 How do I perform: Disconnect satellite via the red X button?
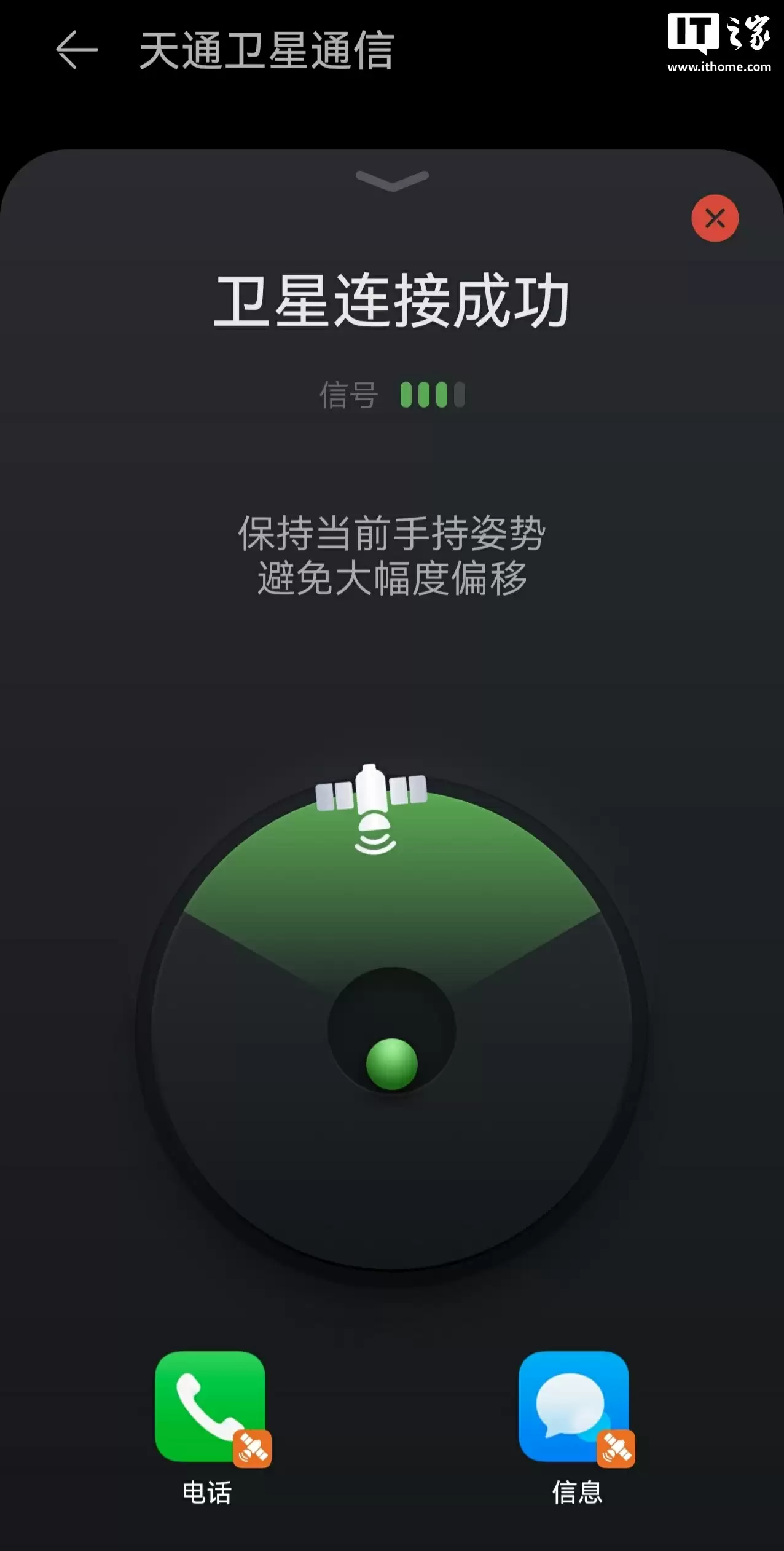coord(715,219)
